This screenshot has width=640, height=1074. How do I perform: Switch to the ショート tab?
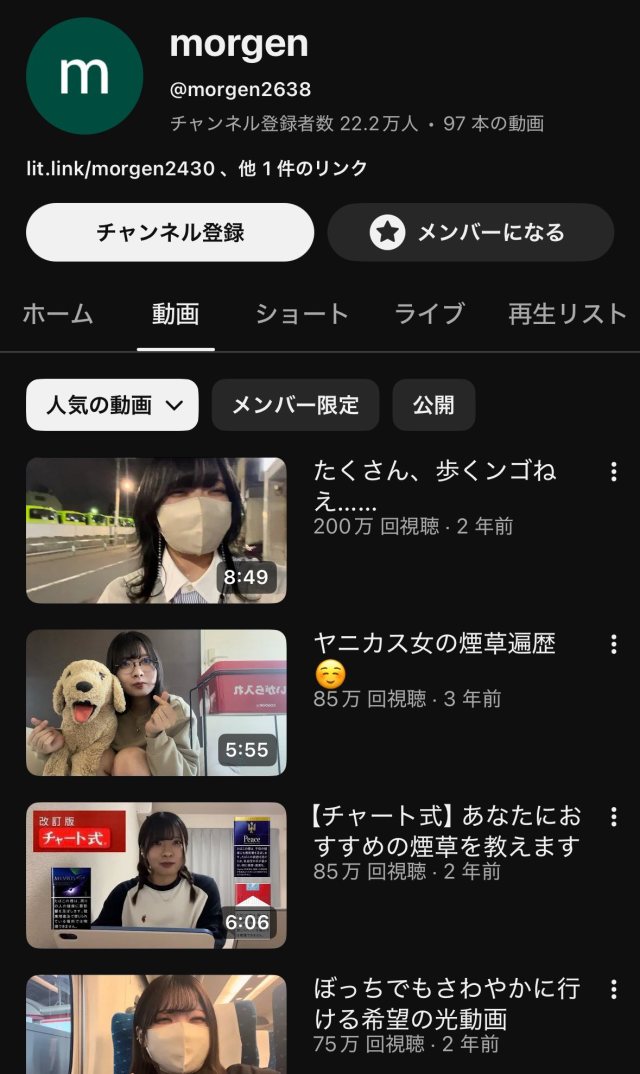[302, 314]
